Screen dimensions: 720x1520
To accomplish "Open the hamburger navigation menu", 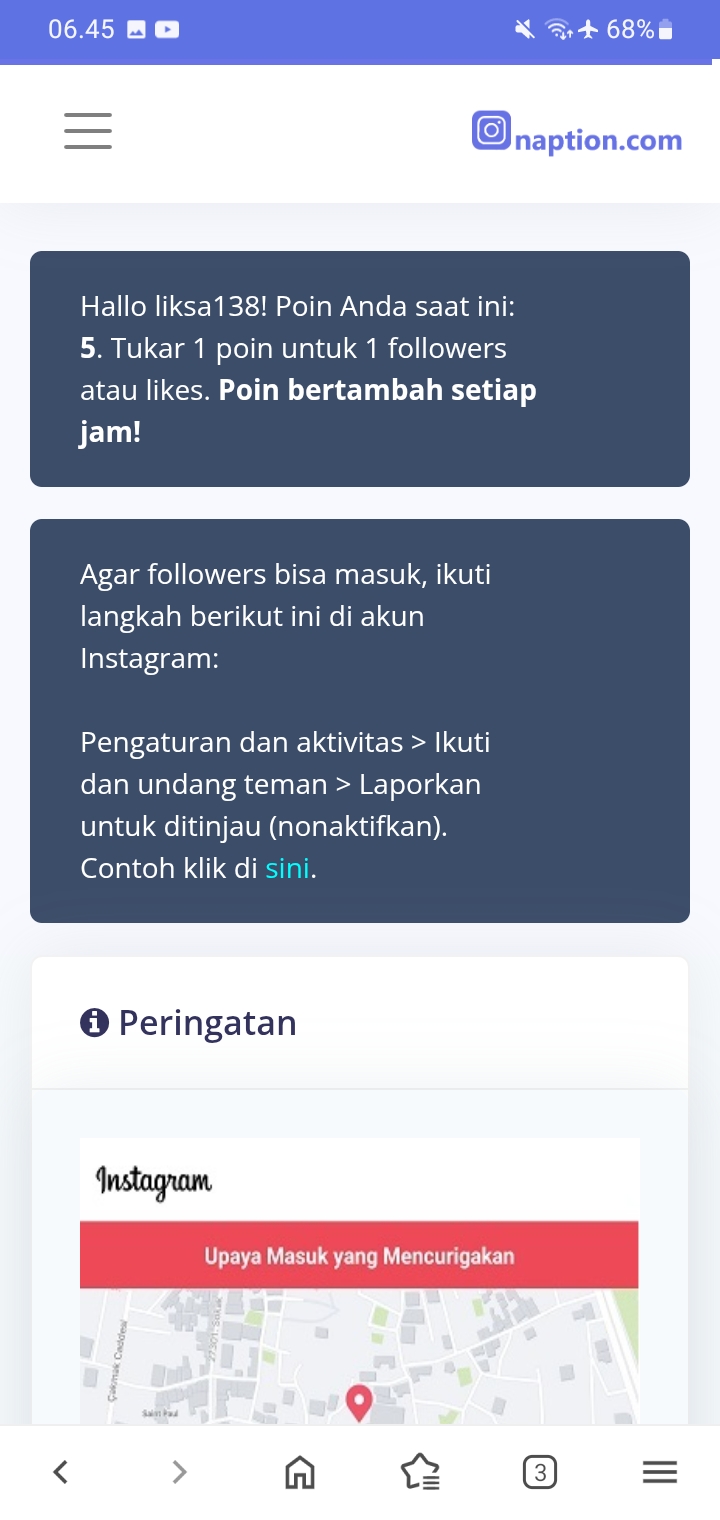I will [88, 131].
